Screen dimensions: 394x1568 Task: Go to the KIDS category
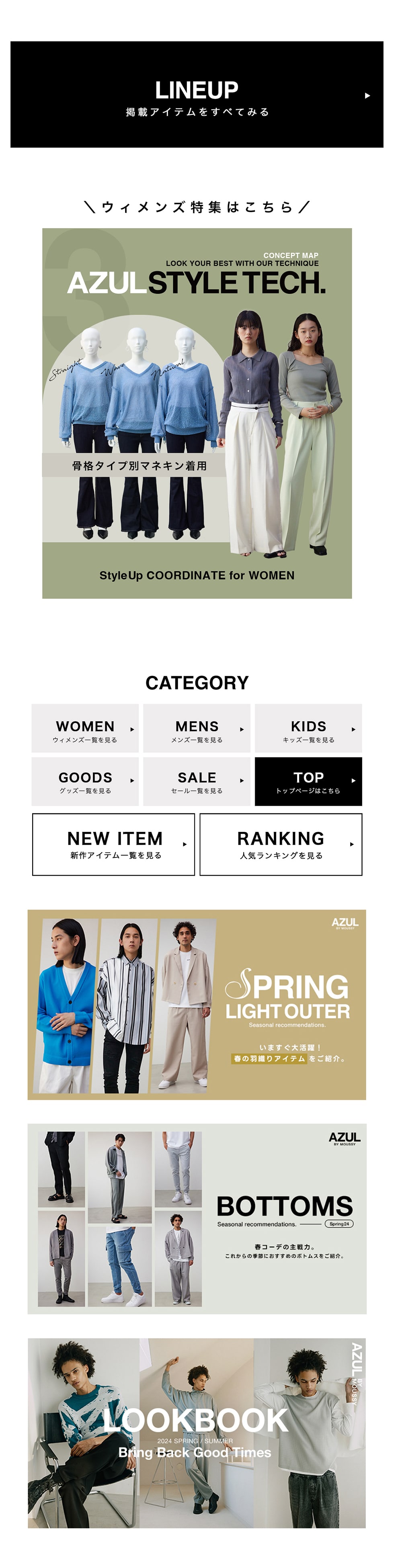(x=308, y=729)
